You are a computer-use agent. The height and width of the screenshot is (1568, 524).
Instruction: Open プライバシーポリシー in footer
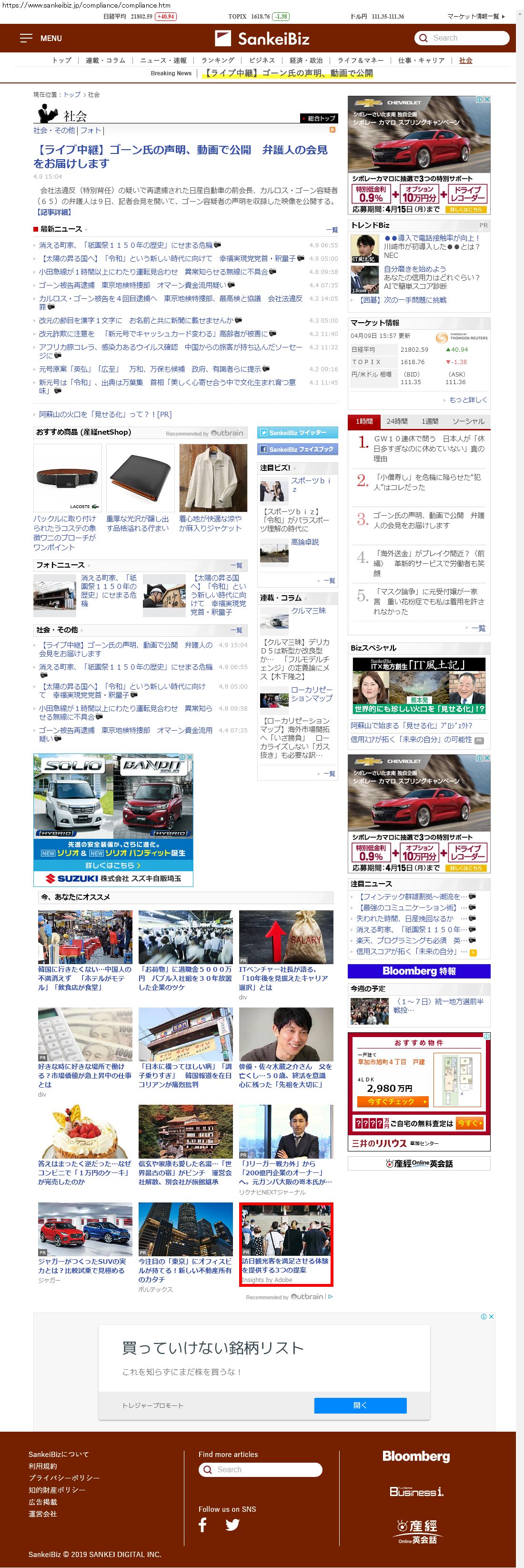(x=64, y=1477)
